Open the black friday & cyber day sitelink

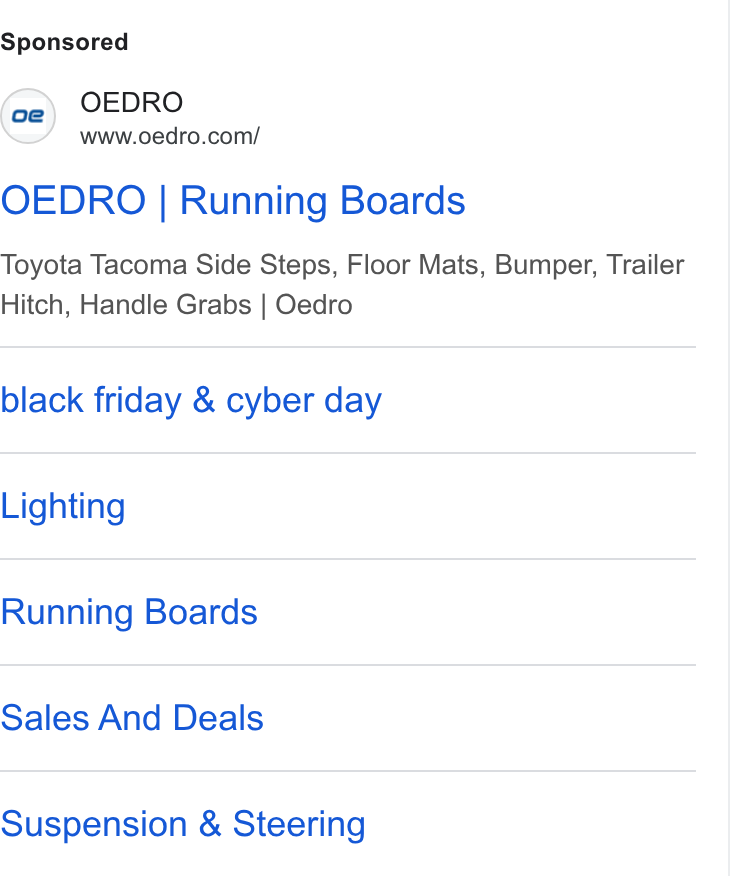click(x=191, y=401)
